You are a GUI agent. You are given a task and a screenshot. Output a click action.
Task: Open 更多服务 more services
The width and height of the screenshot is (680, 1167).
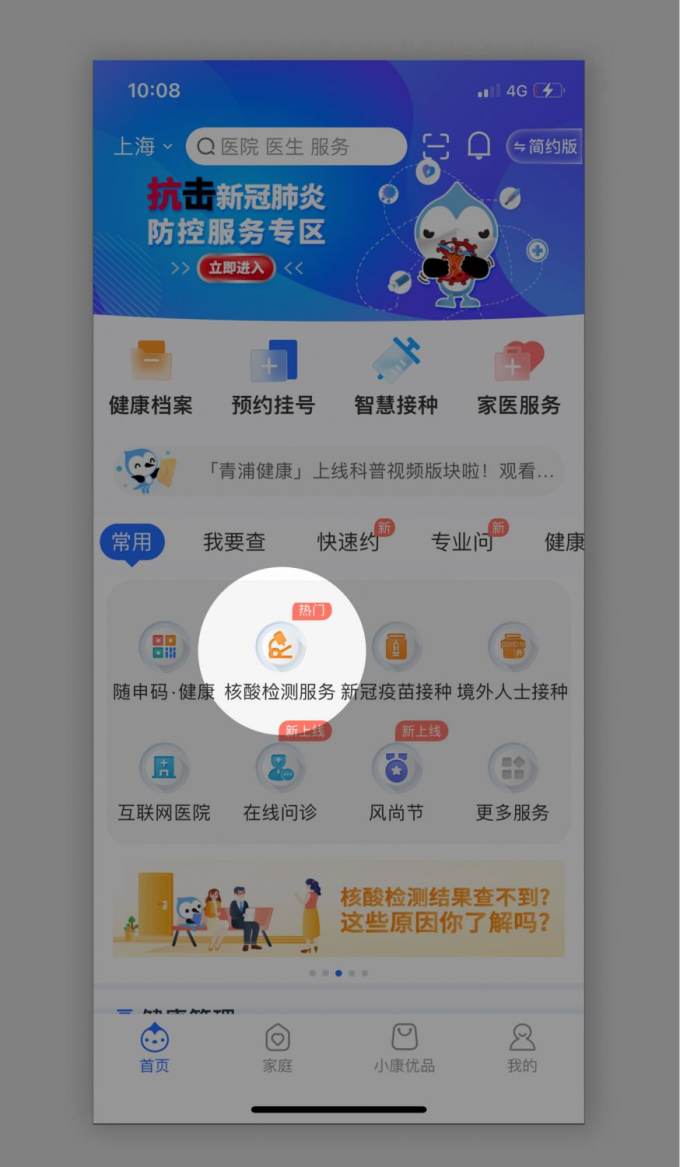point(512,782)
